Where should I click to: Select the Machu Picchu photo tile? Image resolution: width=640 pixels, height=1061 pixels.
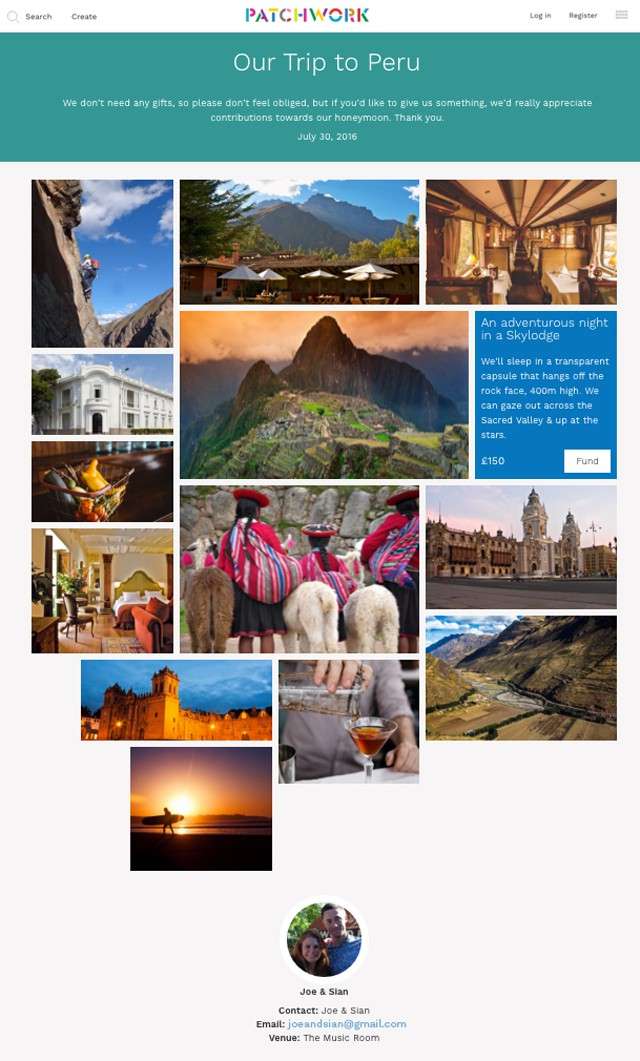coord(323,395)
